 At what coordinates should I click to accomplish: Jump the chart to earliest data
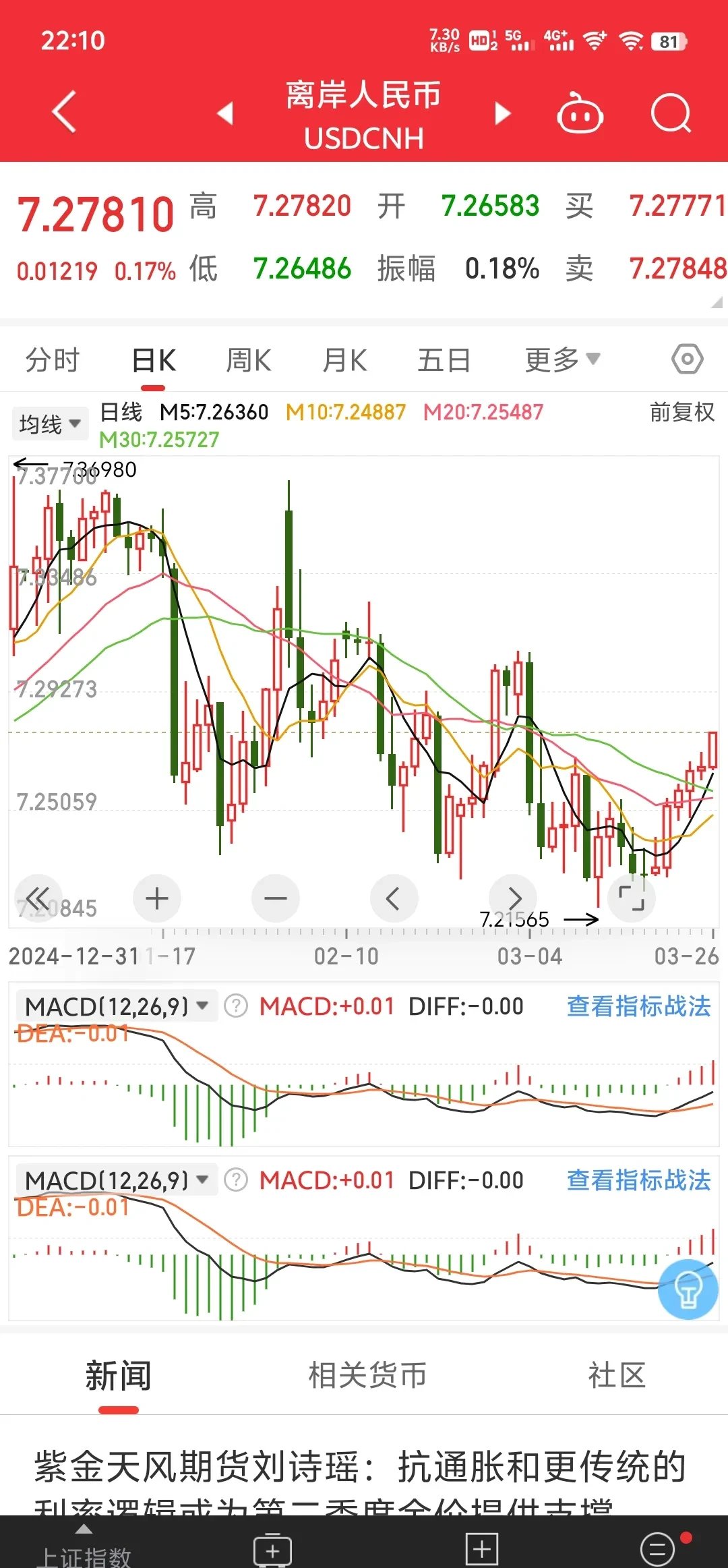38,898
